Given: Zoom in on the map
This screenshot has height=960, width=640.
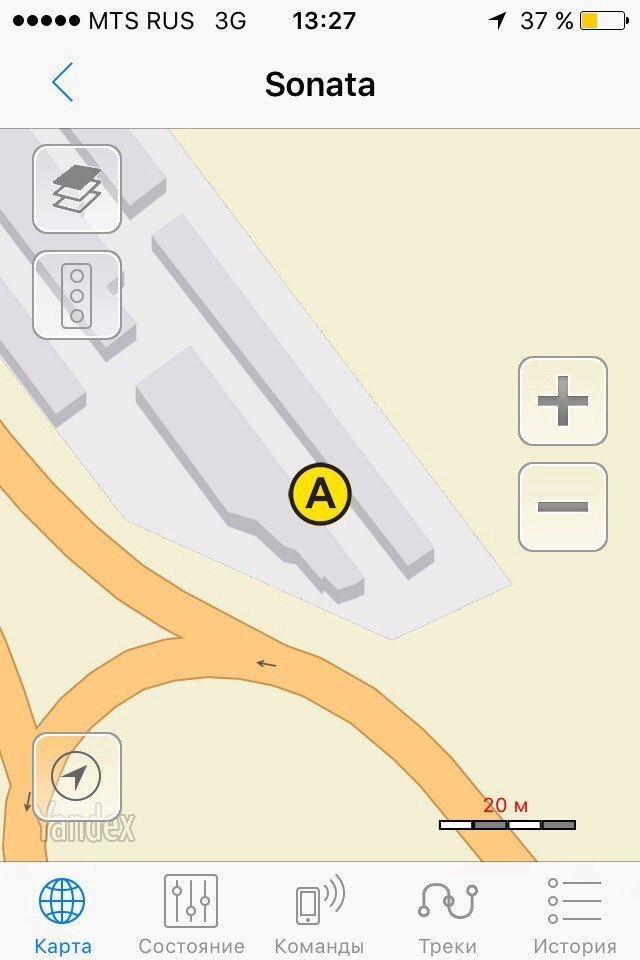Looking at the screenshot, I should [x=563, y=401].
